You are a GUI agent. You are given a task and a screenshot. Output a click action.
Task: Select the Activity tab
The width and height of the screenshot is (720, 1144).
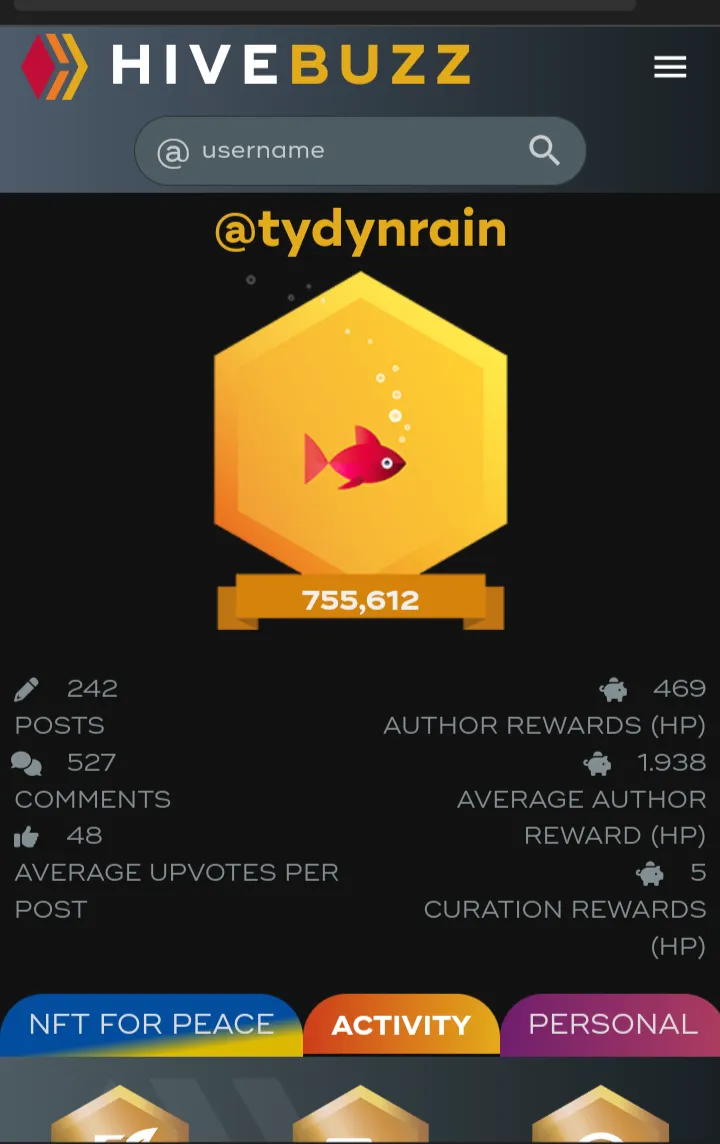[400, 1026]
